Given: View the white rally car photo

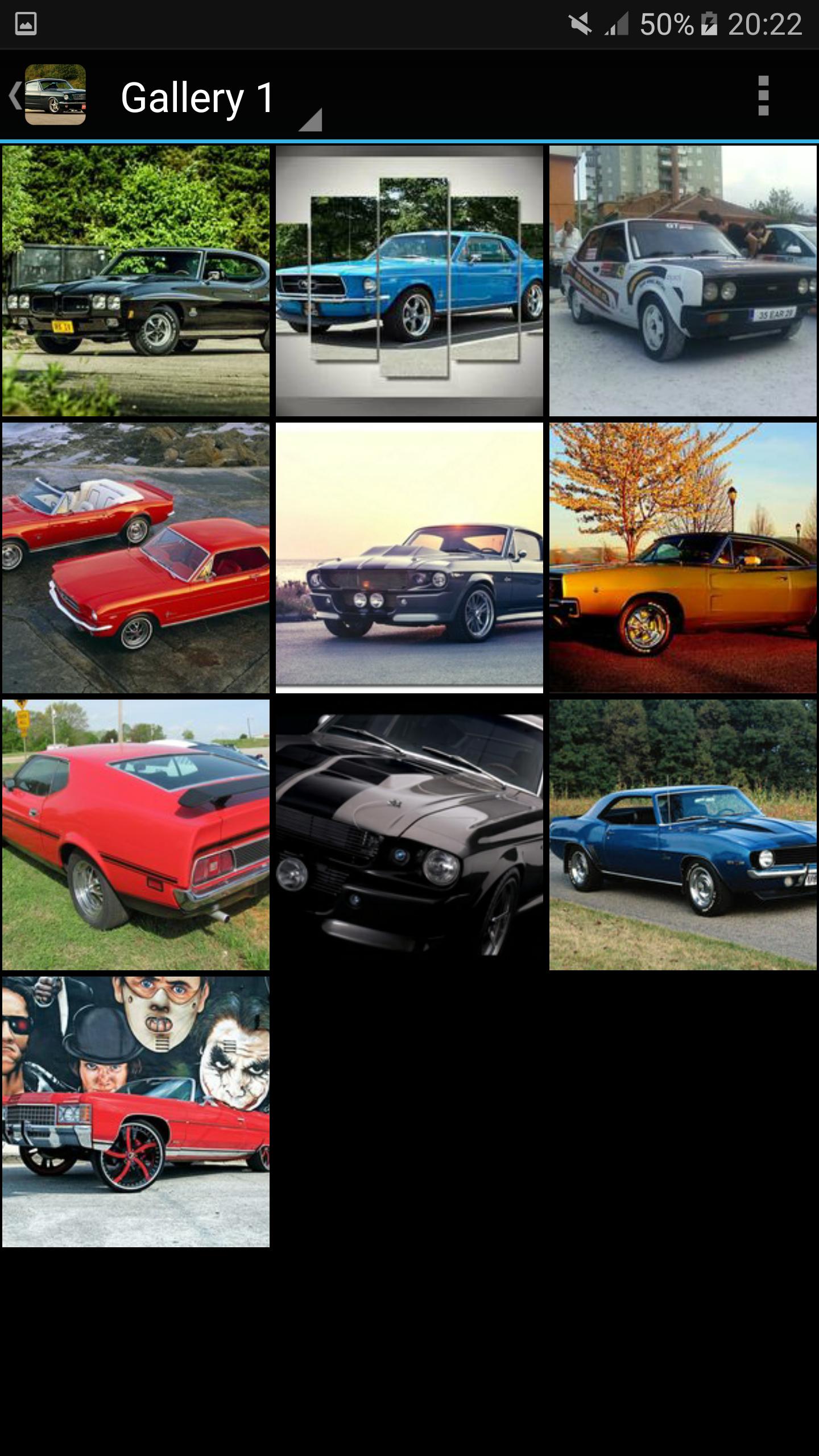Looking at the screenshot, I should (x=681, y=282).
